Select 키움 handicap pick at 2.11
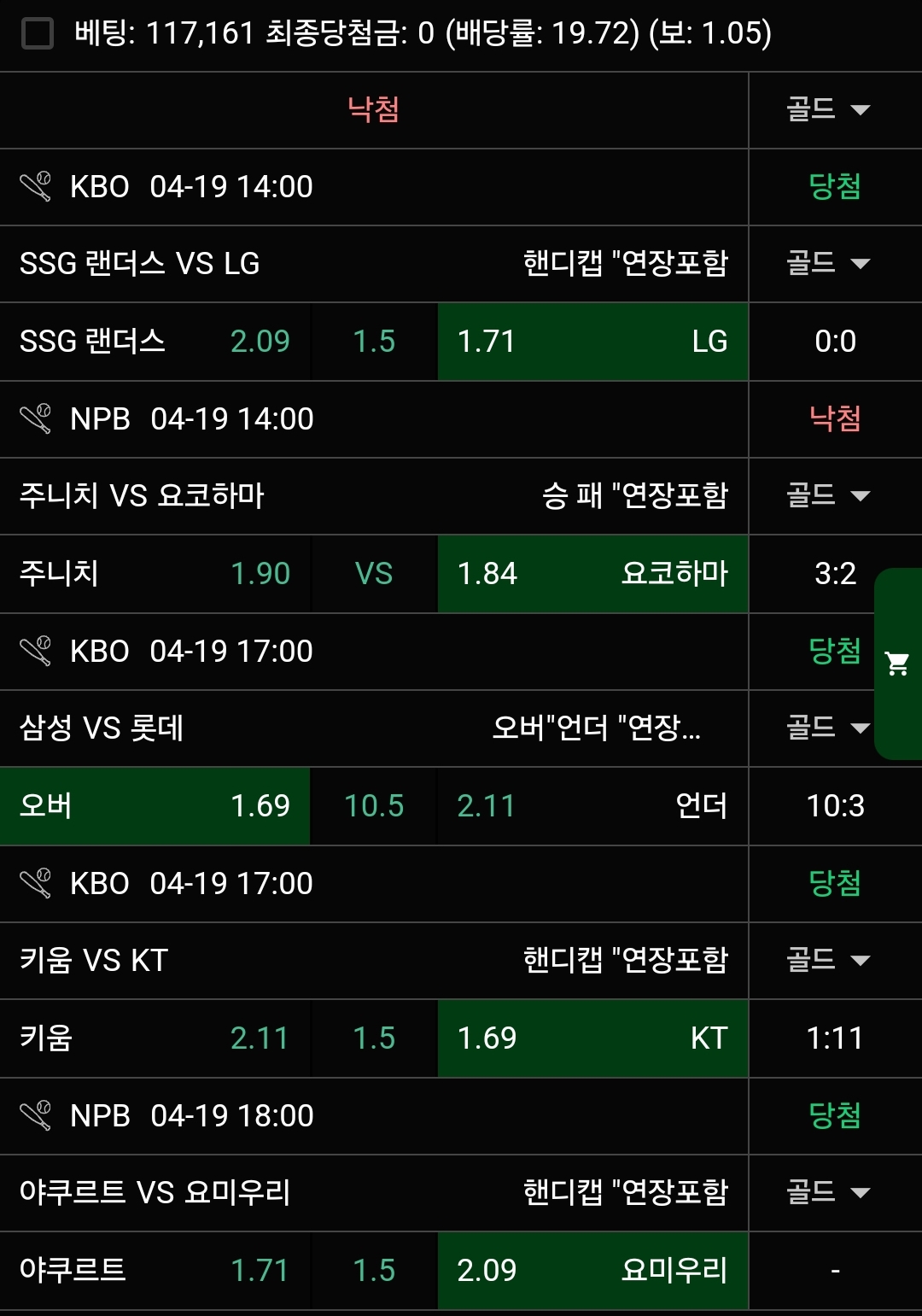Image resolution: width=922 pixels, height=1316 pixels. (x=155, y=1038)
